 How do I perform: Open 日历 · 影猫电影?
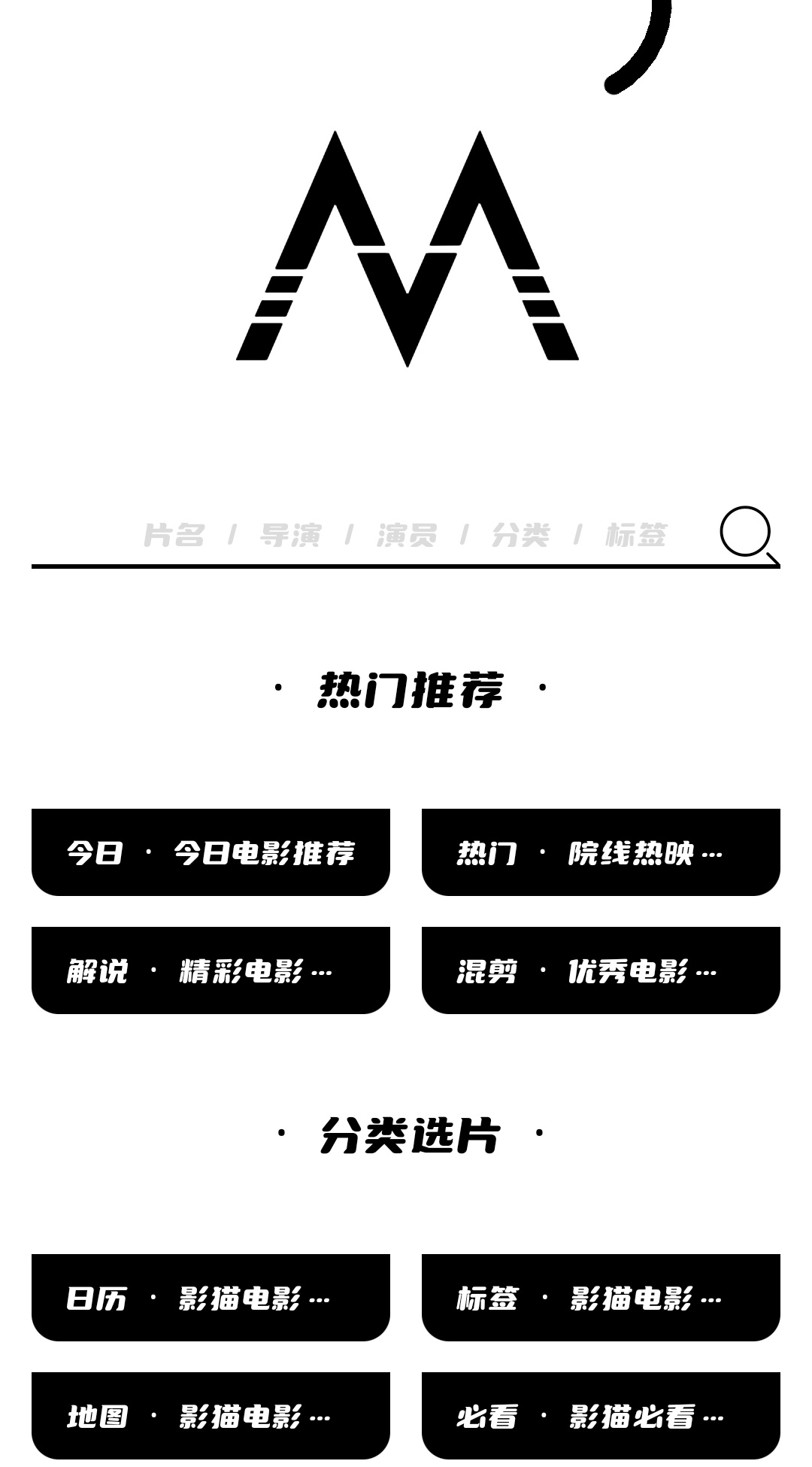tap(211, 1298)
